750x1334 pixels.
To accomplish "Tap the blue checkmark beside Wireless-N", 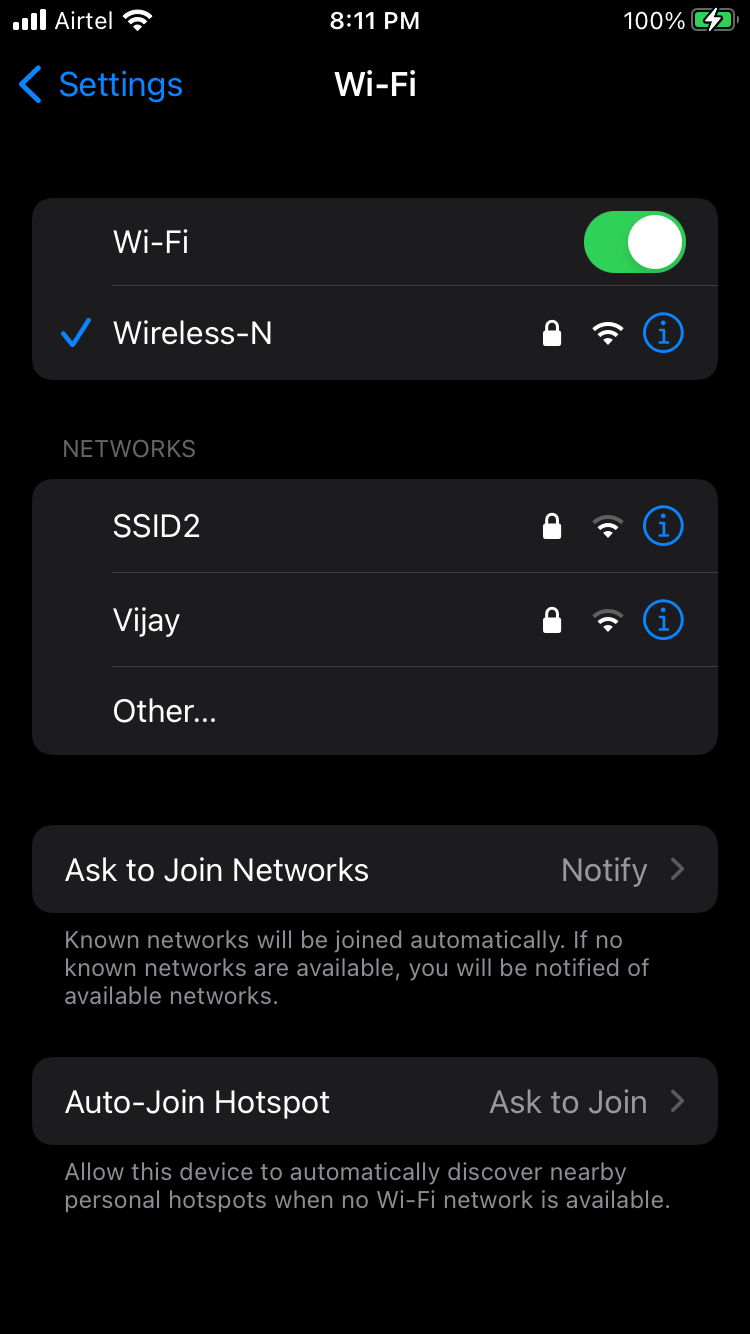I will click(x=76, y=333).
